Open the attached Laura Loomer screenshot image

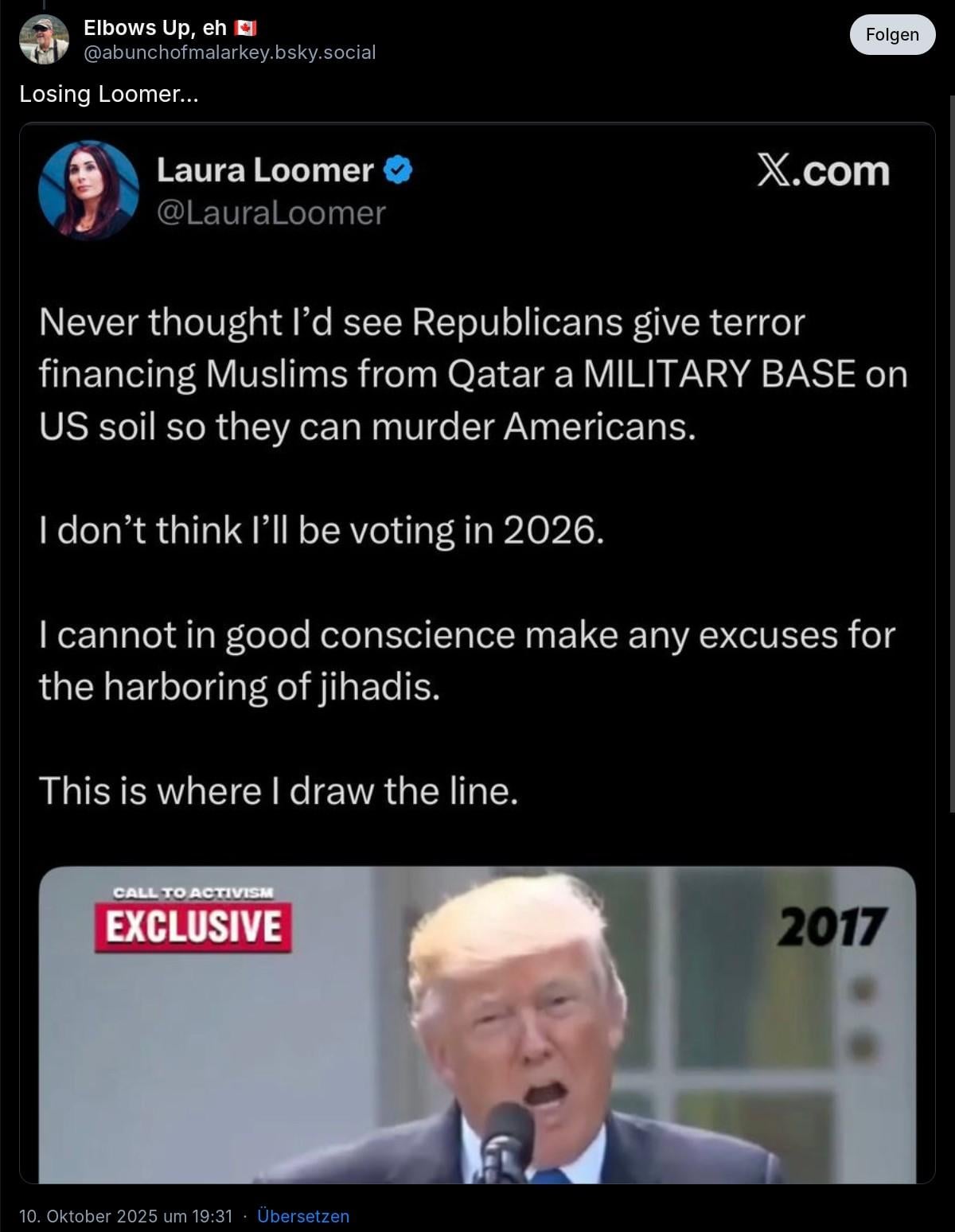pos(477,653)
